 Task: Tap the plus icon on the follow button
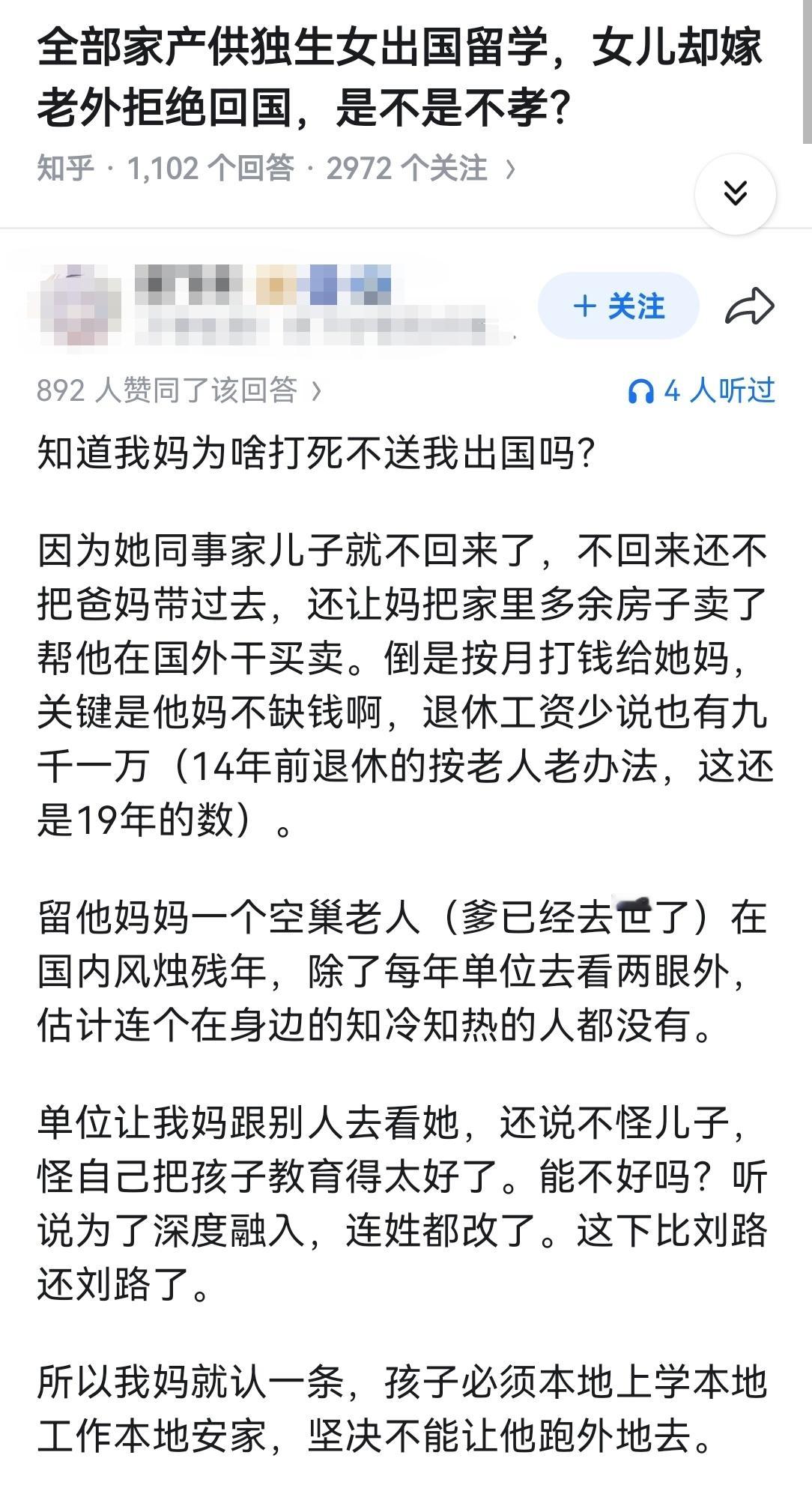(x=586, y=306)
